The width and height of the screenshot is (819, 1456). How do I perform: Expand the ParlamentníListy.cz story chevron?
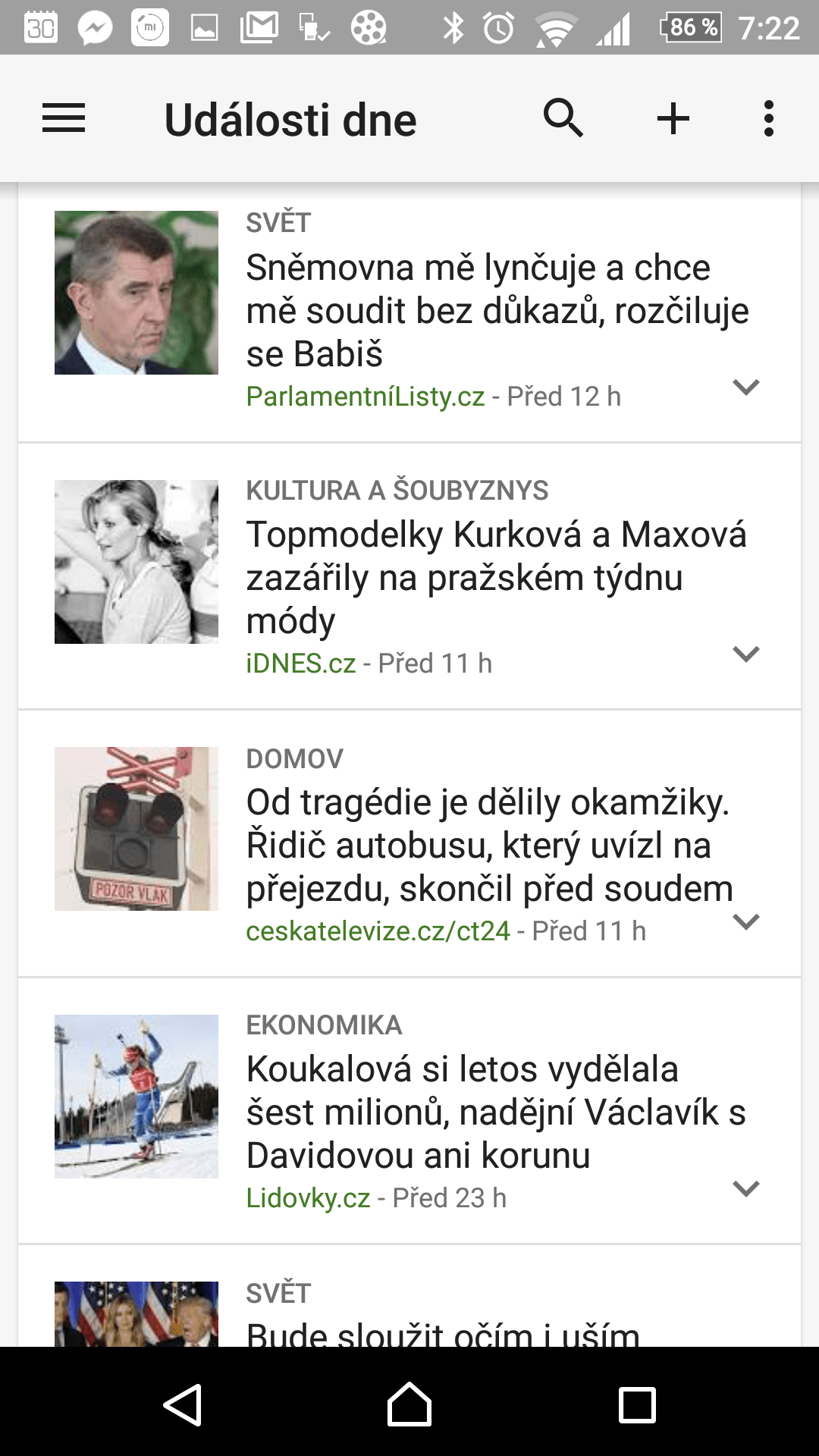(746, 388)
